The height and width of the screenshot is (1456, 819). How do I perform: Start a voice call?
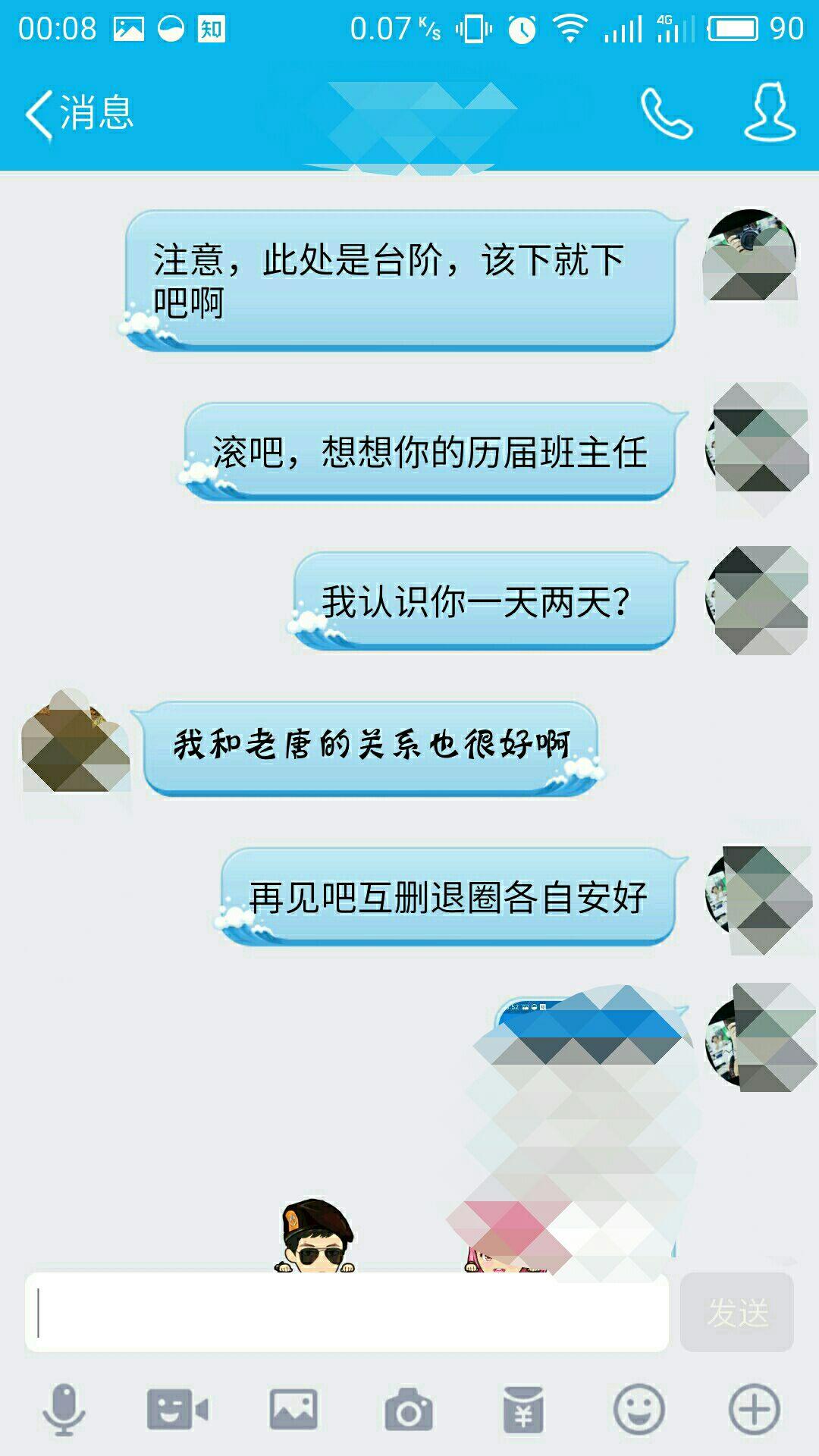tap(666, 114)
